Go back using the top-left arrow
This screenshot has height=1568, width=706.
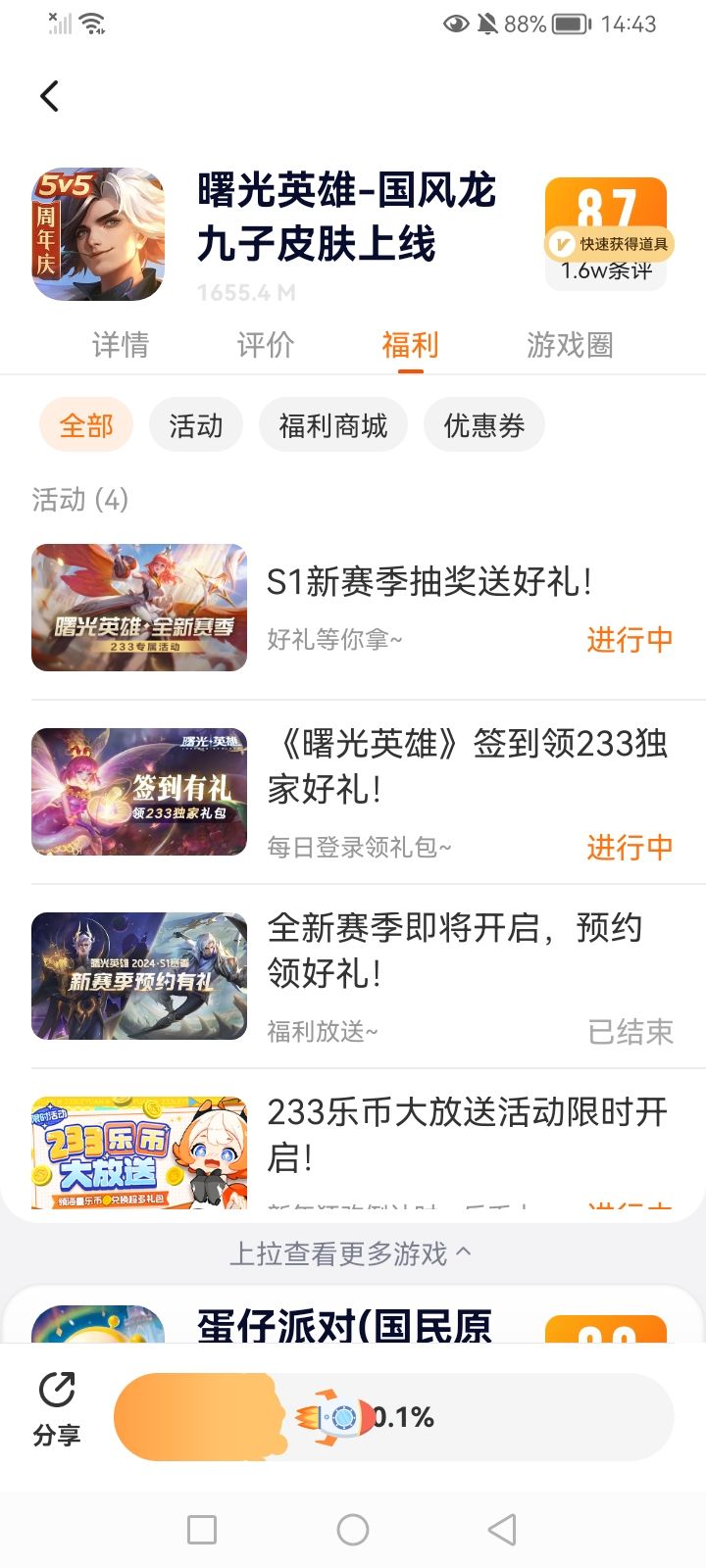50,96
